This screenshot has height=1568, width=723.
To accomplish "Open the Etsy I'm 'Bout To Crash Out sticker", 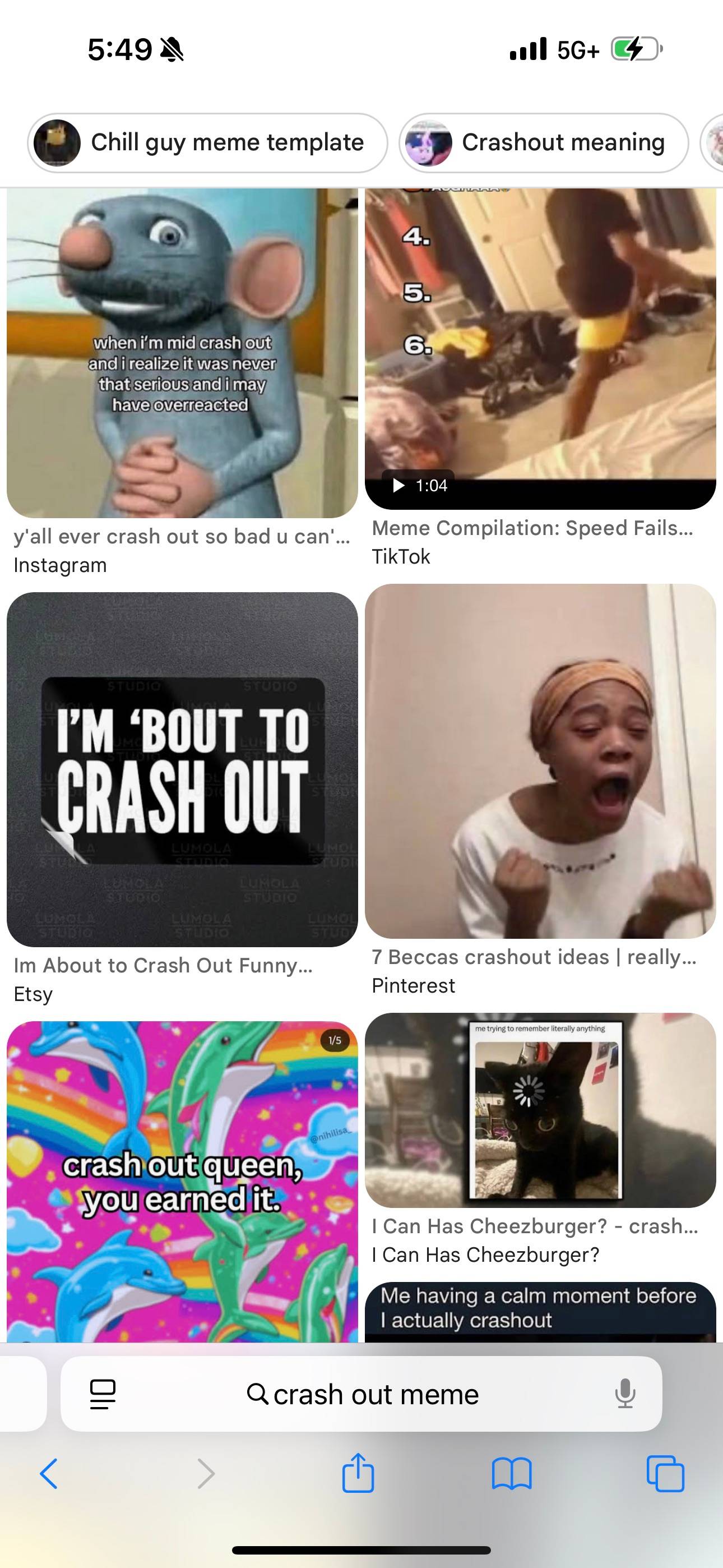I will tap(182, 769).
